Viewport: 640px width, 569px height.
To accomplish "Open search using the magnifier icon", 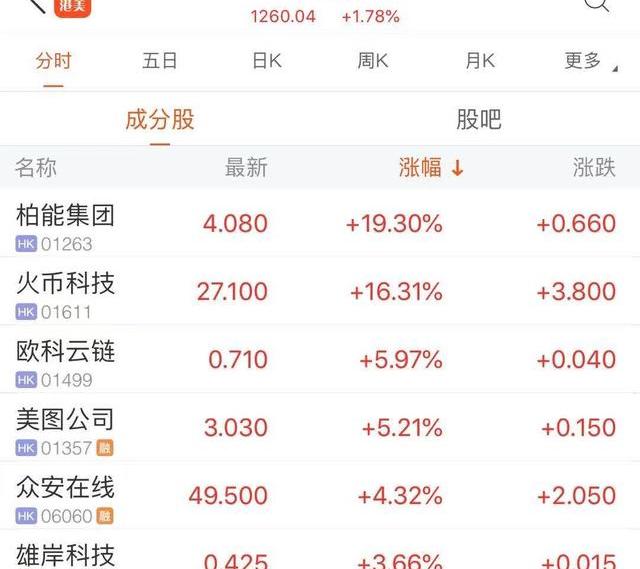I will [597, 4].
